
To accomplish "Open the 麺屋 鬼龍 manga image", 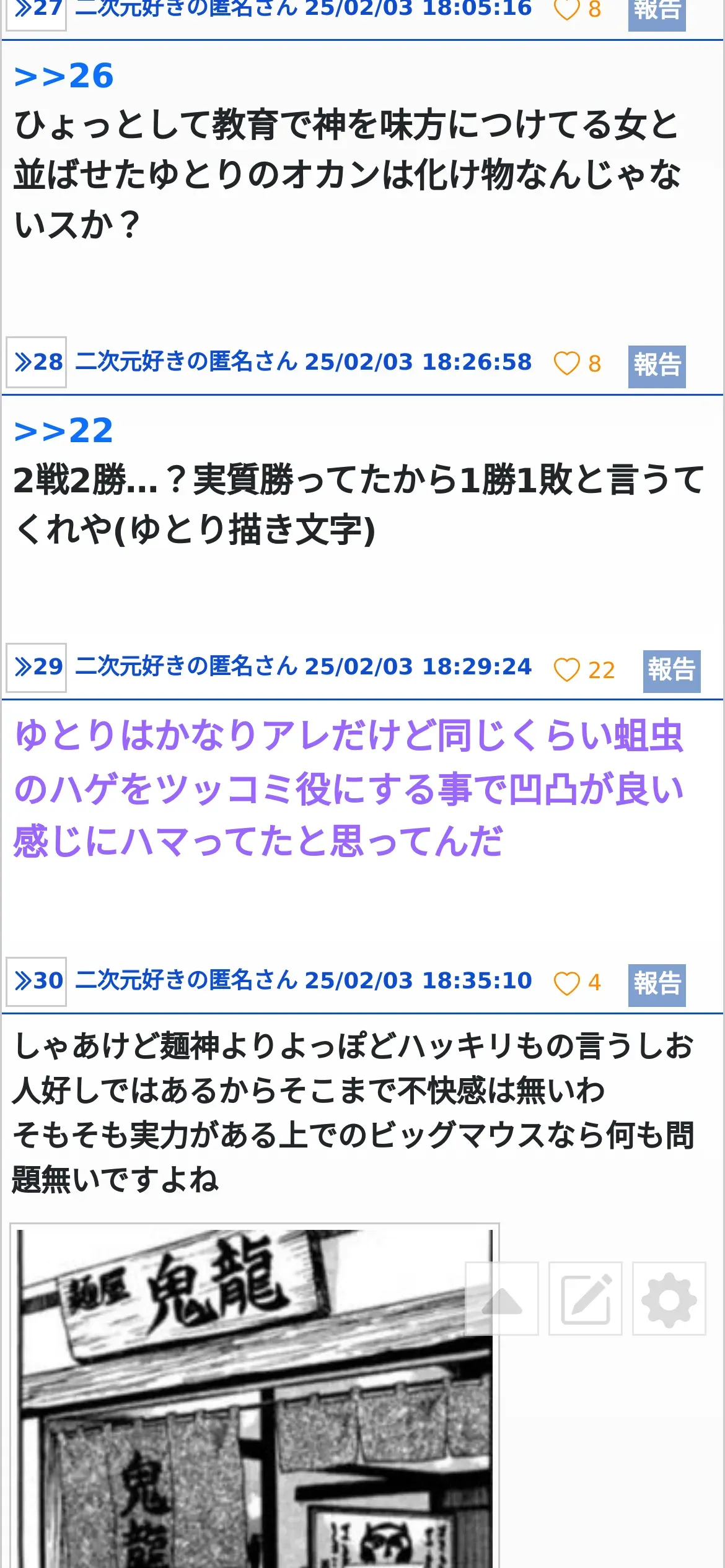I will click(x=255, y=1398).
